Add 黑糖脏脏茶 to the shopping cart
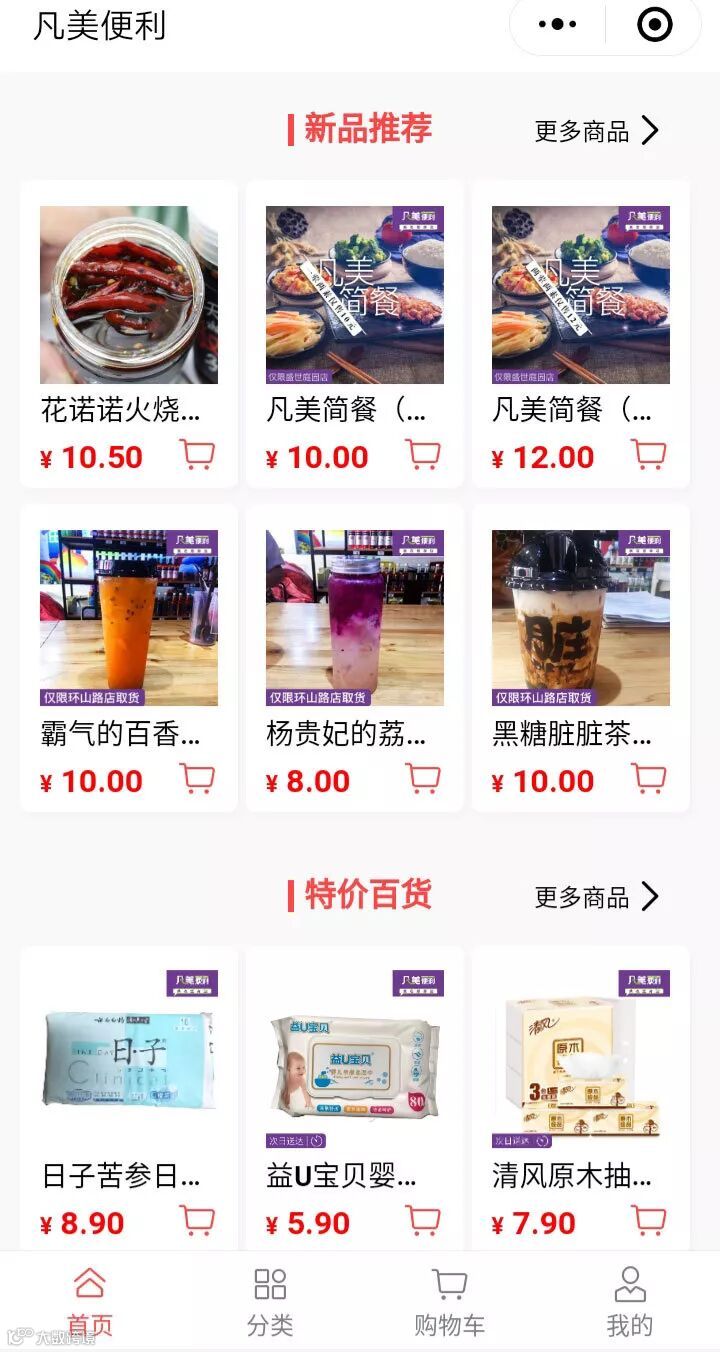Screen dimensions: 720x1352 (x=649, y=779)
